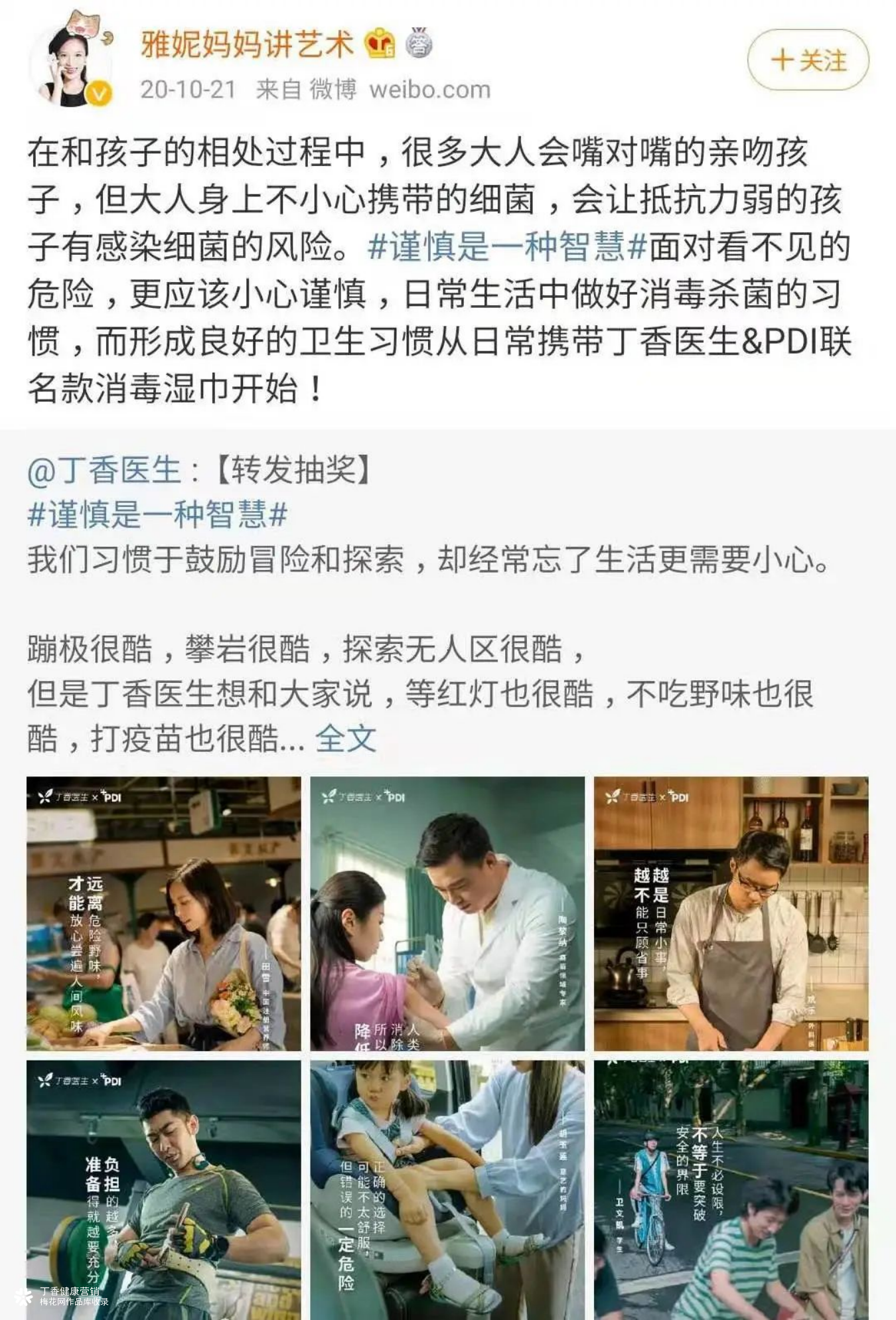This screenshot has height=1320, width=896.
Task: Expand the repost with 全文
Action: [x=346, y=739]
